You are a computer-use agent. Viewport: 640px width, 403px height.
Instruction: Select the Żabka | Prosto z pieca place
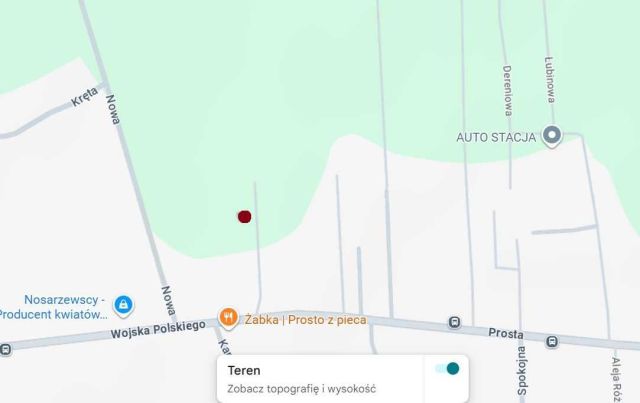[229, 318]
